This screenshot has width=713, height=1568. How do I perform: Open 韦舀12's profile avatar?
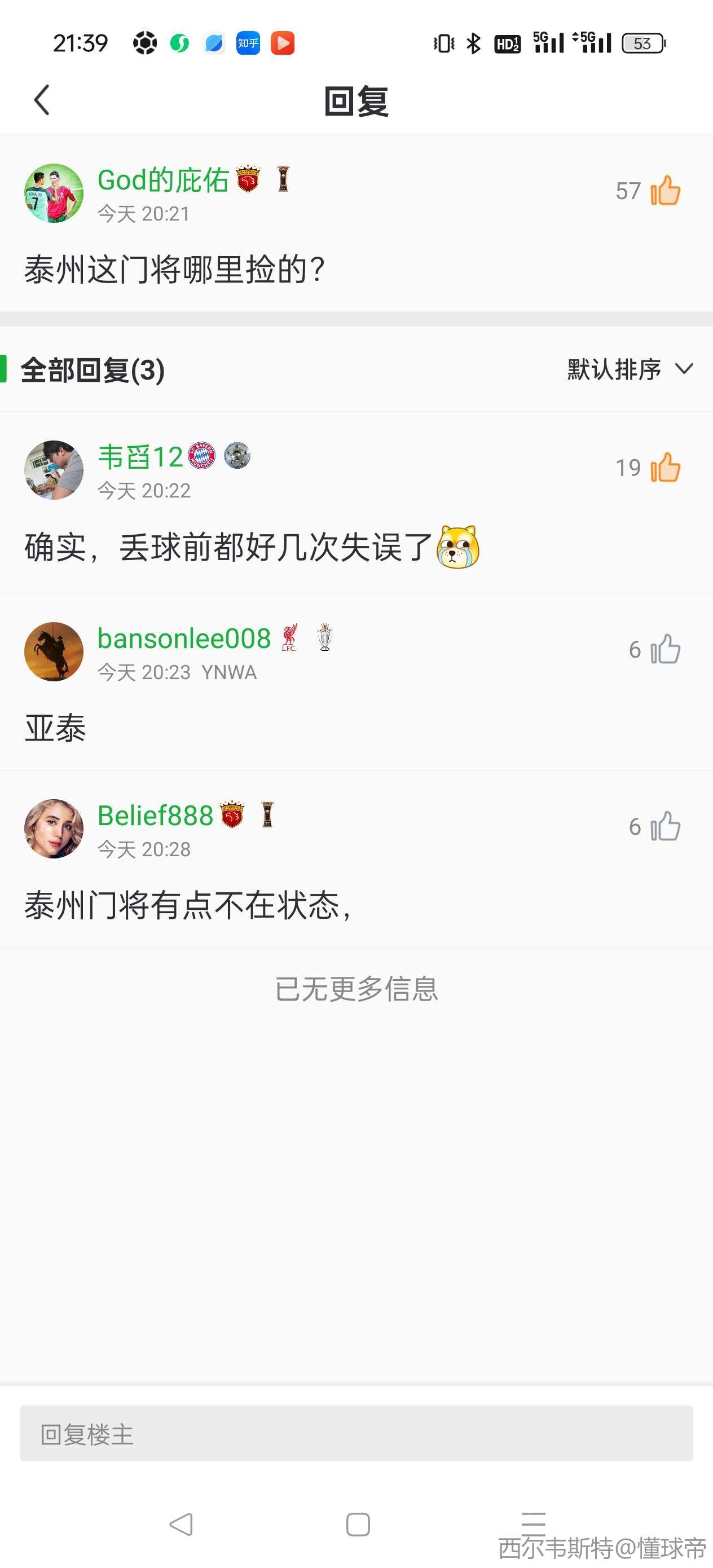pyautogui.click(x=54, y=470)
